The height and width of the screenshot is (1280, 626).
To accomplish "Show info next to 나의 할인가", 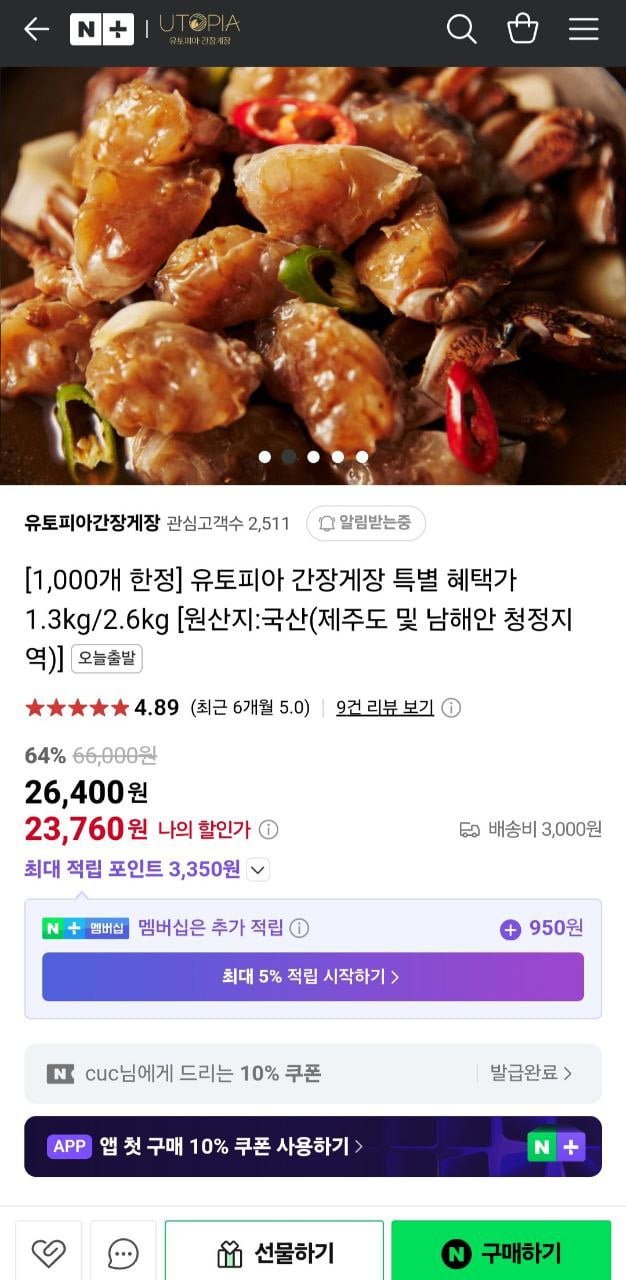I will tap(269, 829).
